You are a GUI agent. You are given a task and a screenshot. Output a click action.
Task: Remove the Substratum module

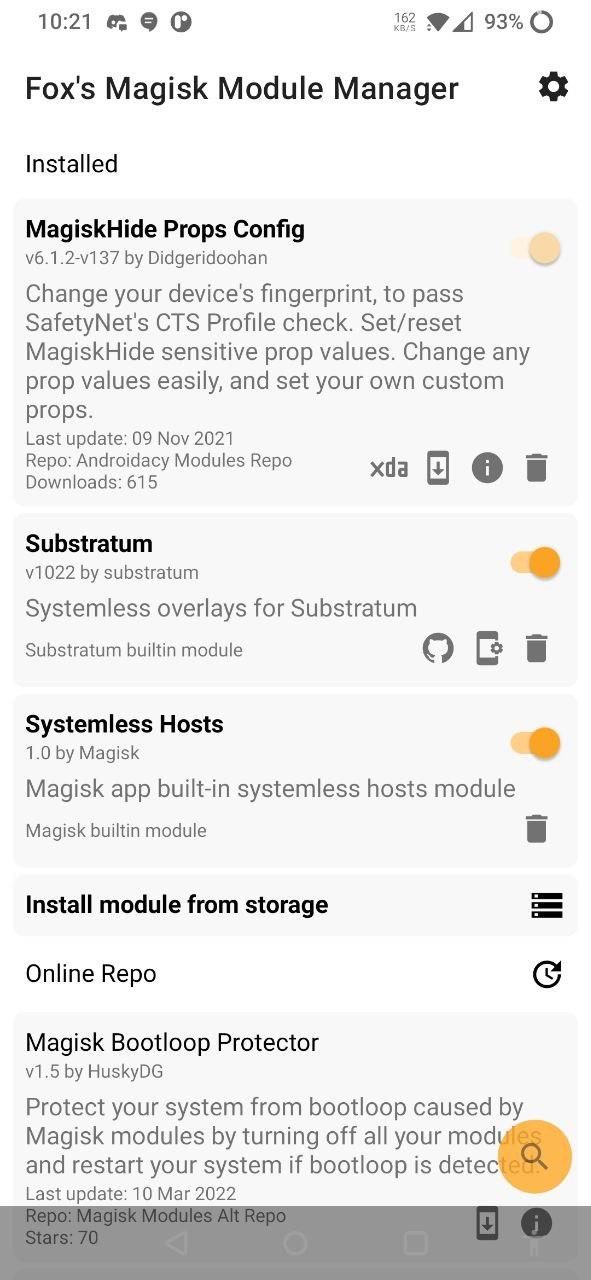click(x=537, y=648)
